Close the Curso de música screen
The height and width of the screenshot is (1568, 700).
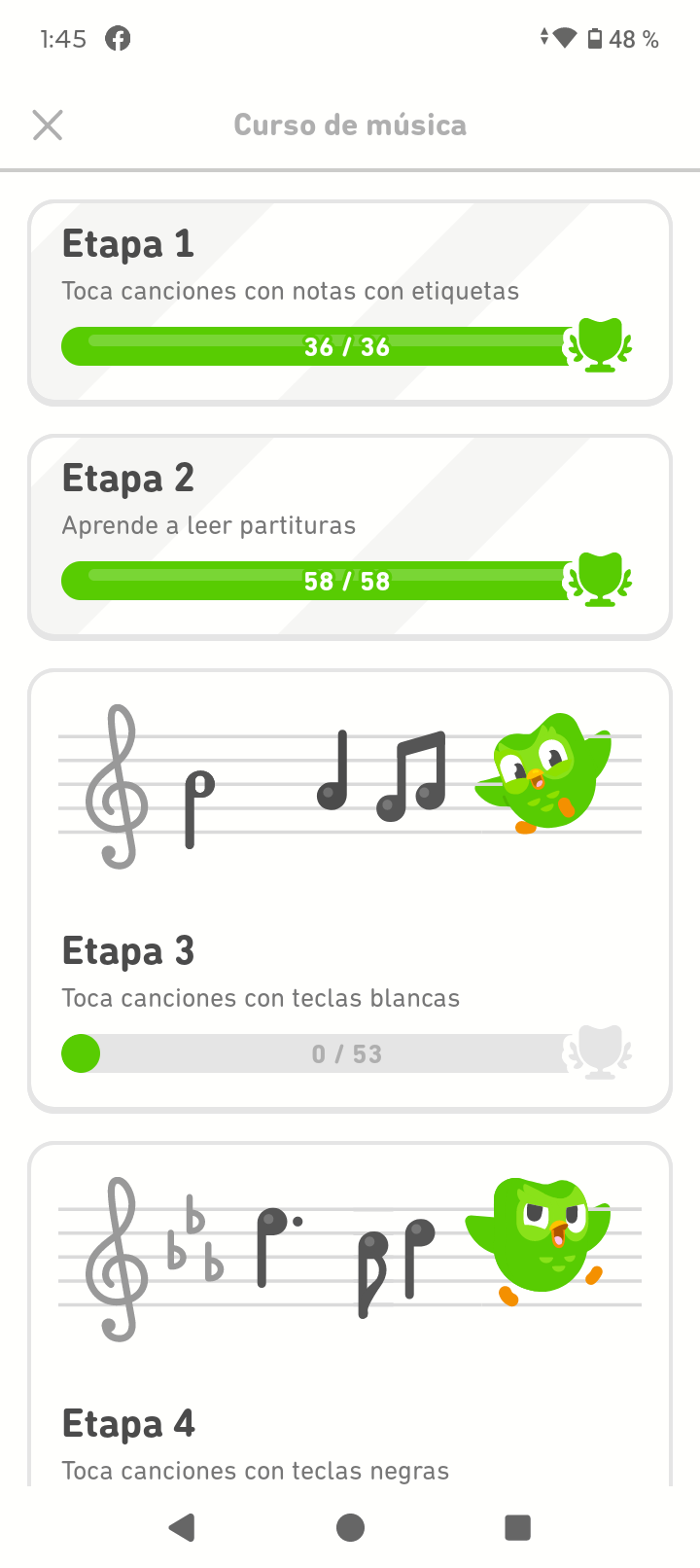(48, 125)
